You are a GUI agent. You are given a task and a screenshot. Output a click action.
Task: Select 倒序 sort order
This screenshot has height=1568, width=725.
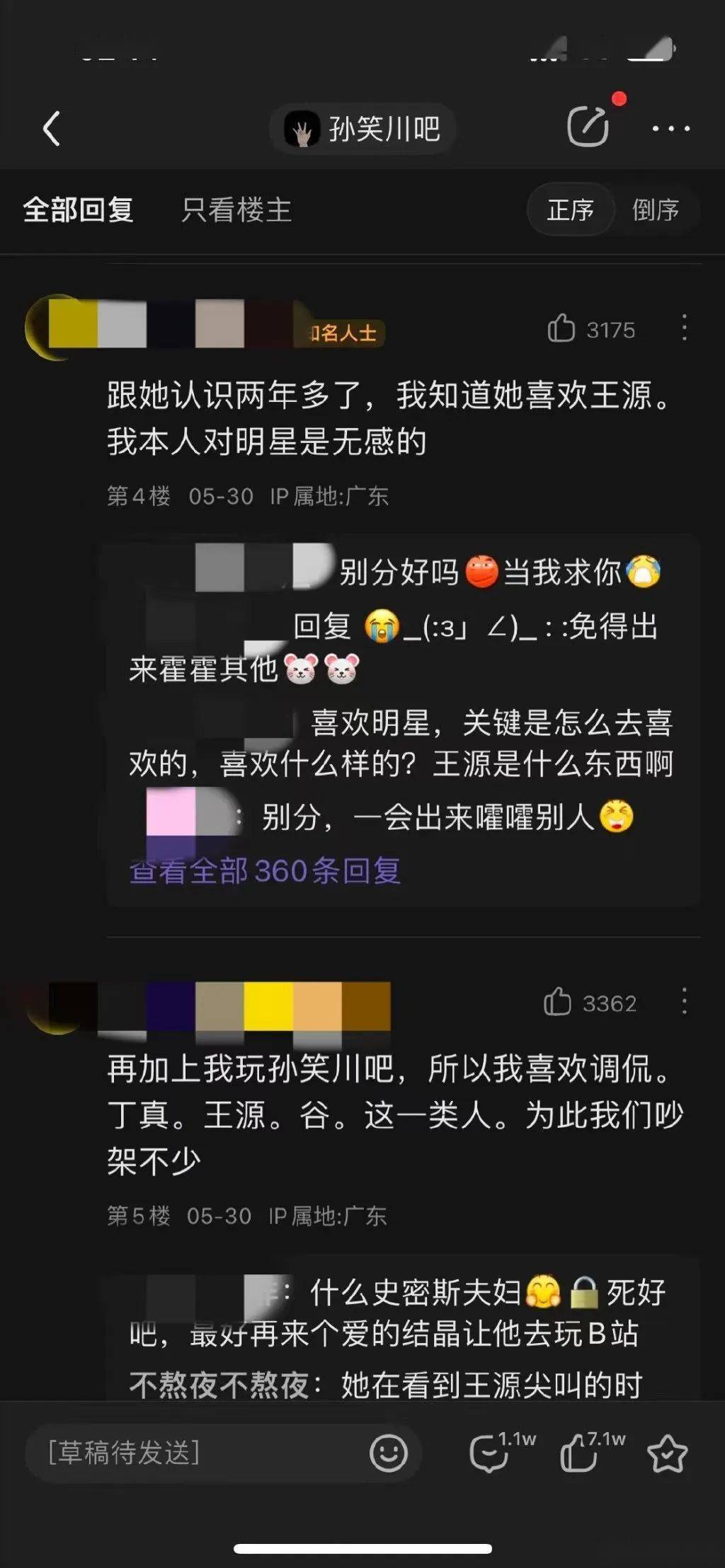click(656, 210)
